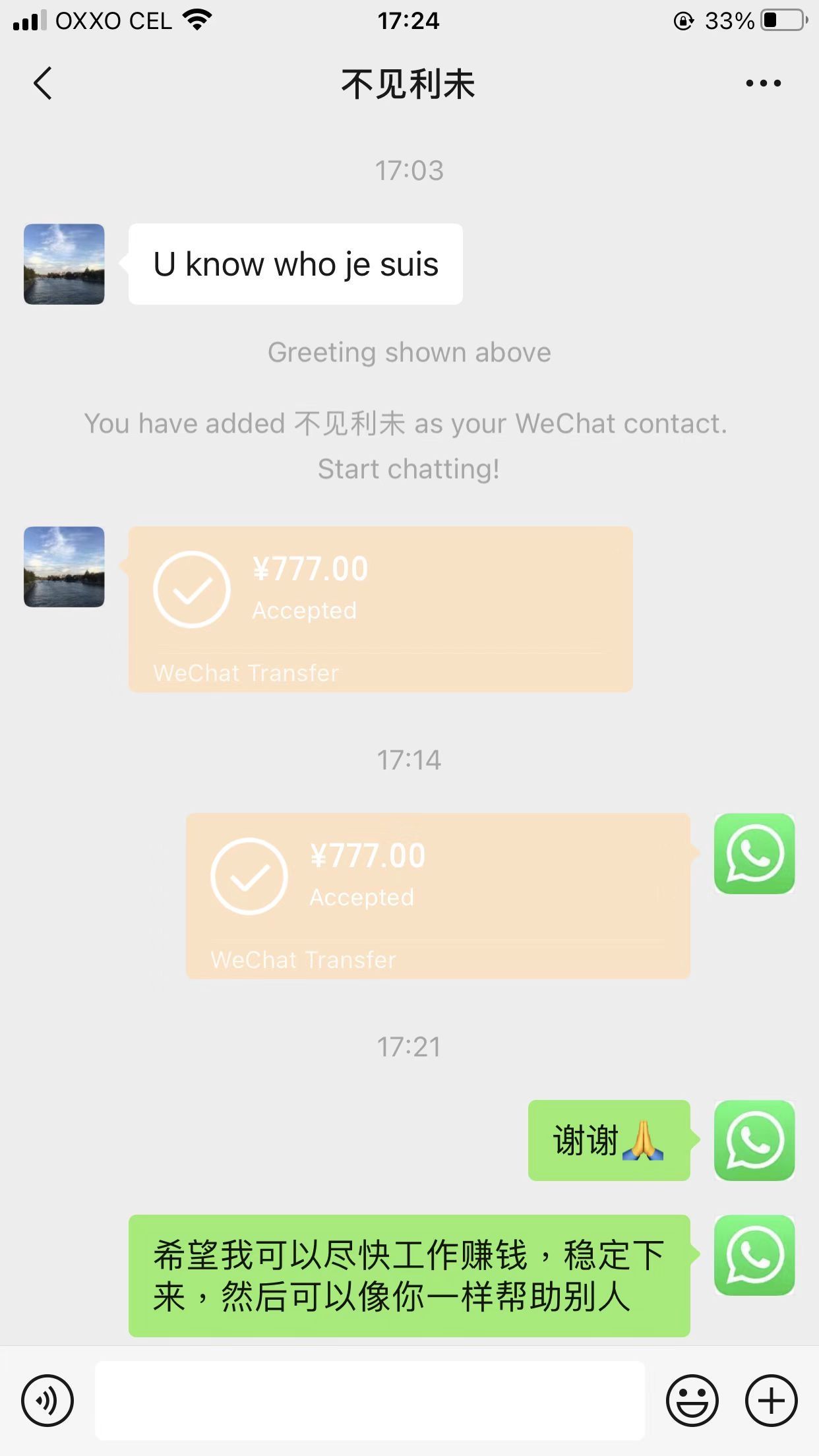Viewport: 819px width, 1456px height.
Task: Tap the message text field
Action: coord(369,1400)
